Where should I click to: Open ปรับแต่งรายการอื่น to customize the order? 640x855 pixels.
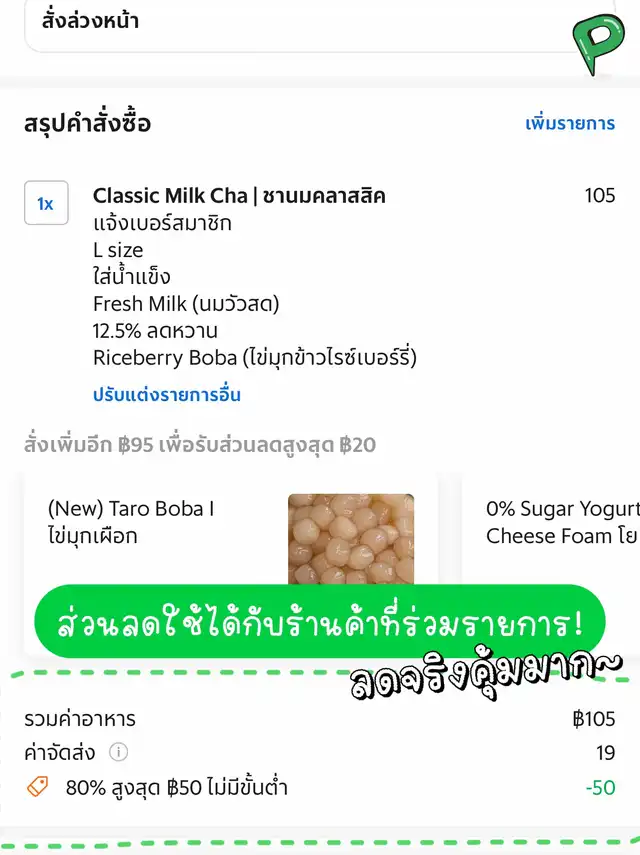click(167, 394)
